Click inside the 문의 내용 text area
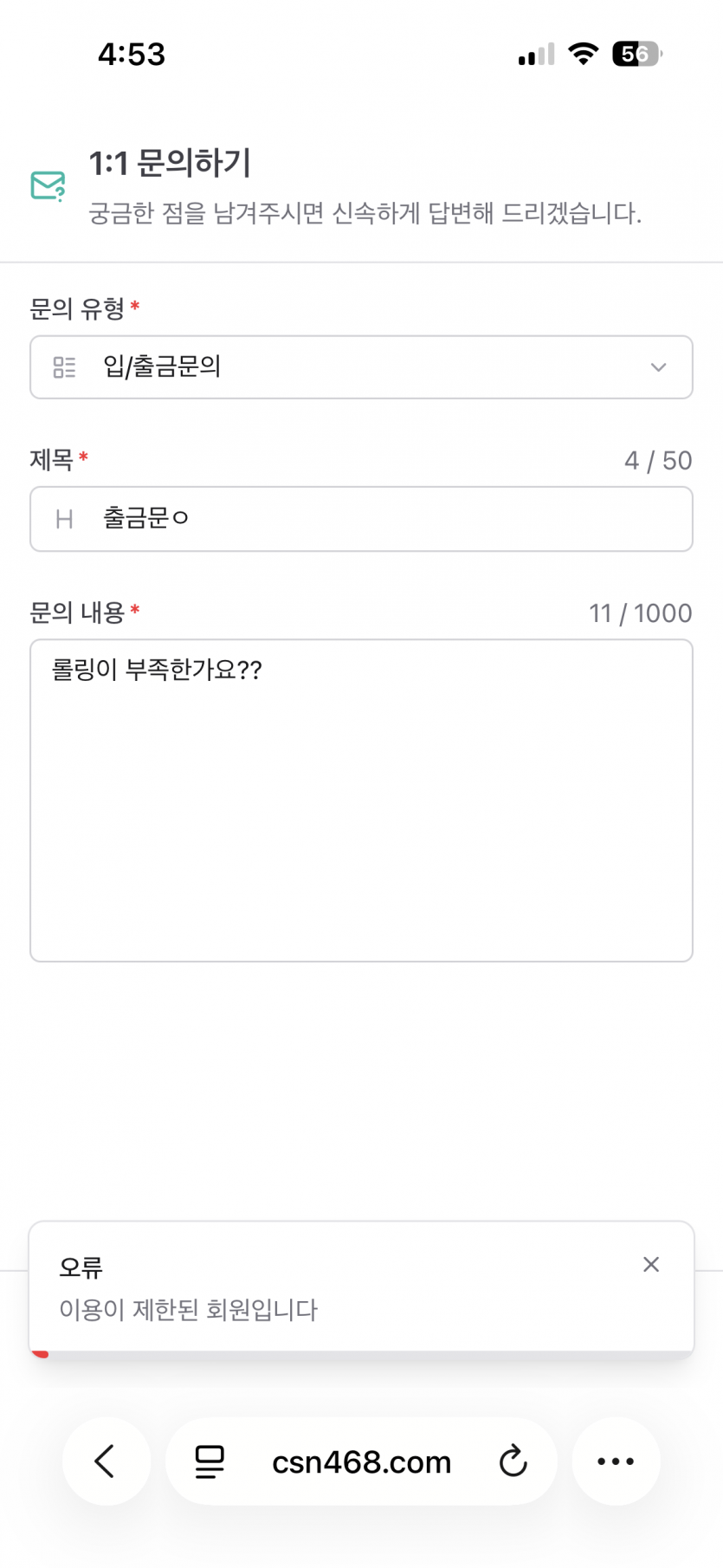723x1568 pixels. 361,797
